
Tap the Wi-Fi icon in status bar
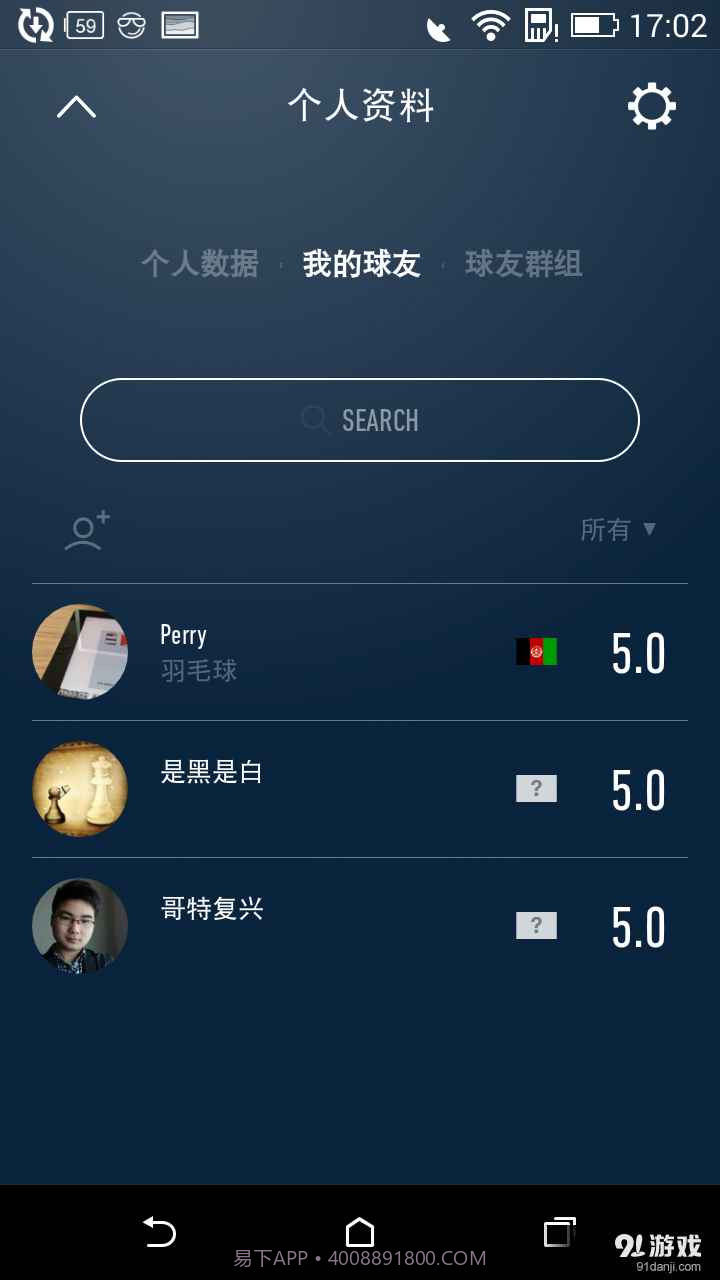(491, 25)
